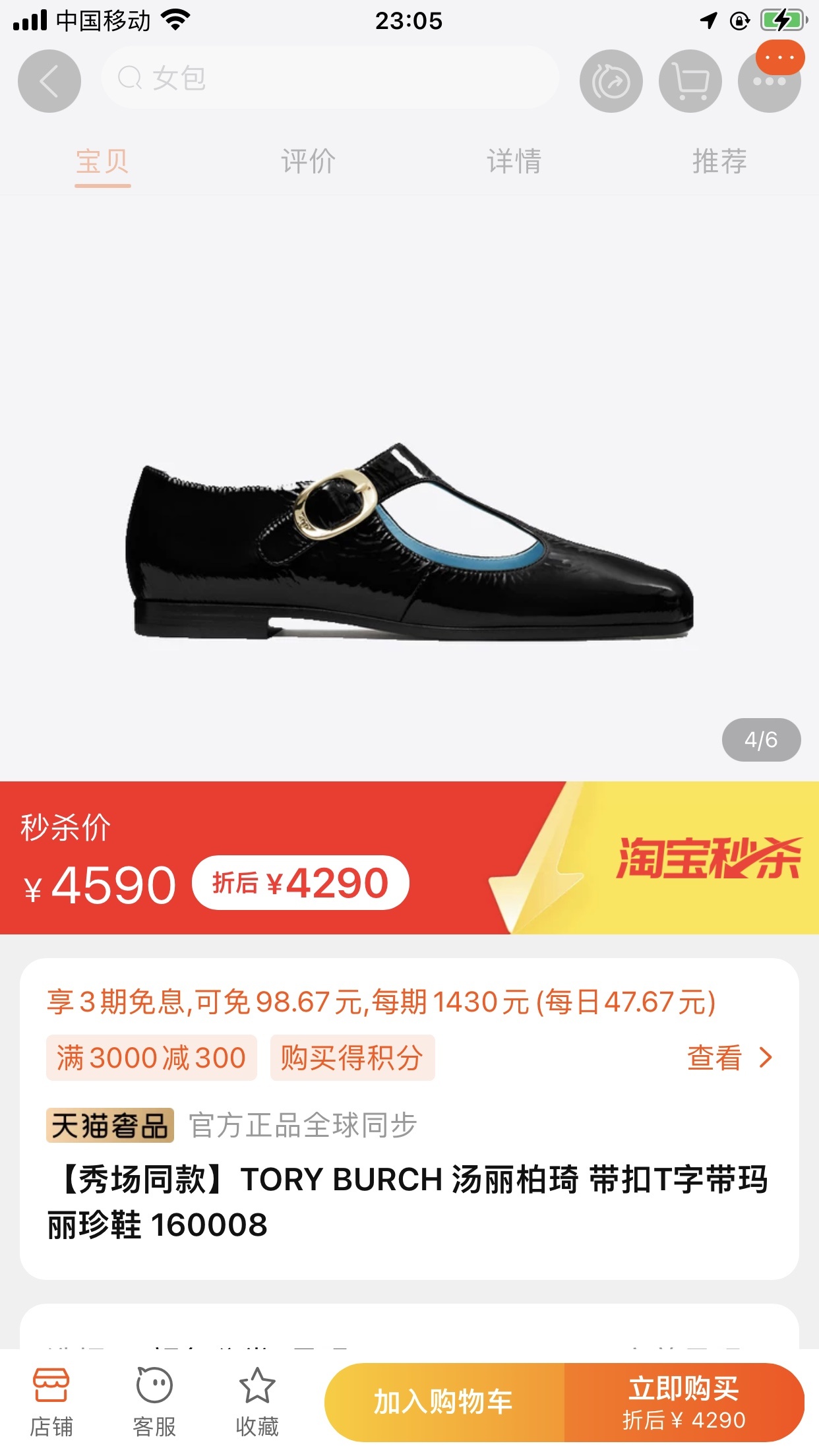Tap the 女包 search box

330,78
